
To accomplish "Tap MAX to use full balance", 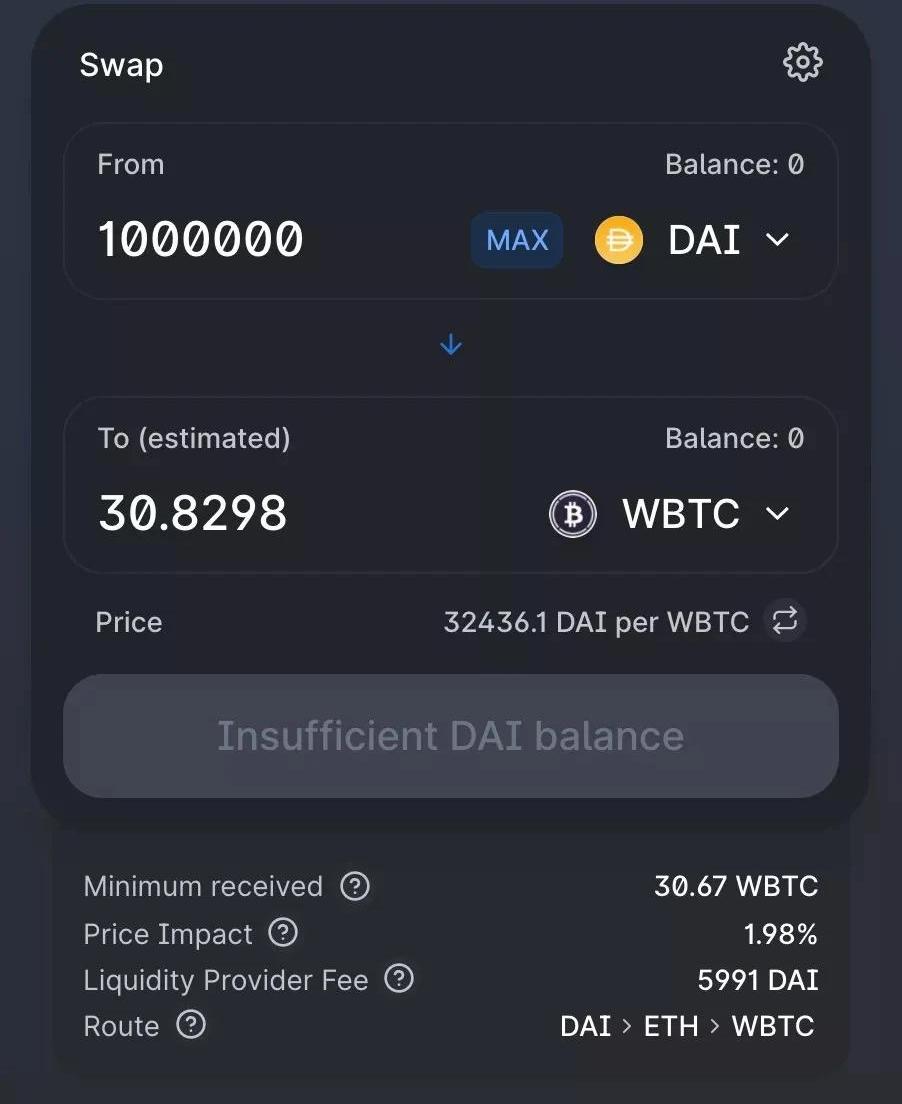I will tap(517, 240).
